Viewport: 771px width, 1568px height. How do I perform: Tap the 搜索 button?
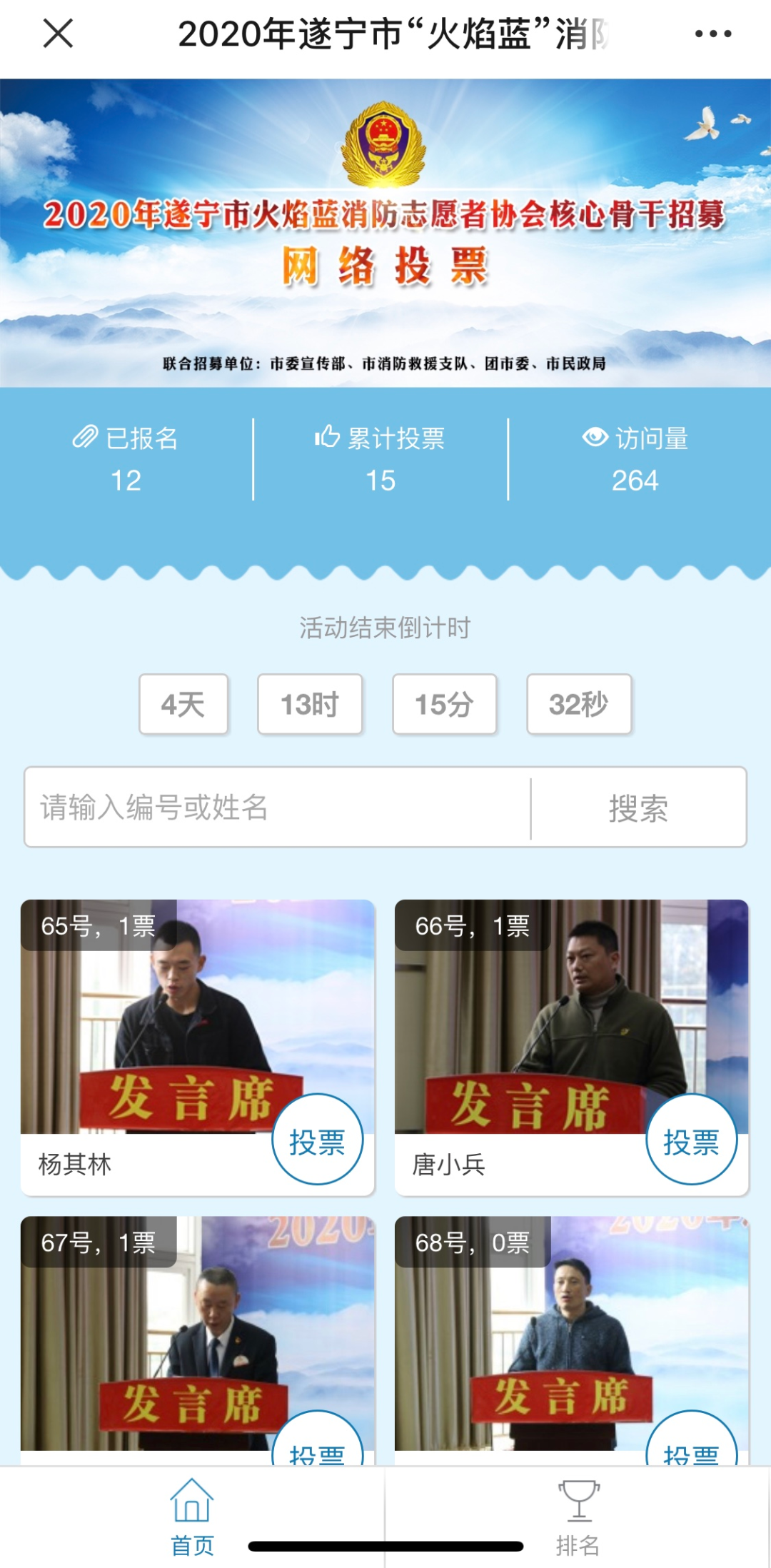tap(639, 808)
